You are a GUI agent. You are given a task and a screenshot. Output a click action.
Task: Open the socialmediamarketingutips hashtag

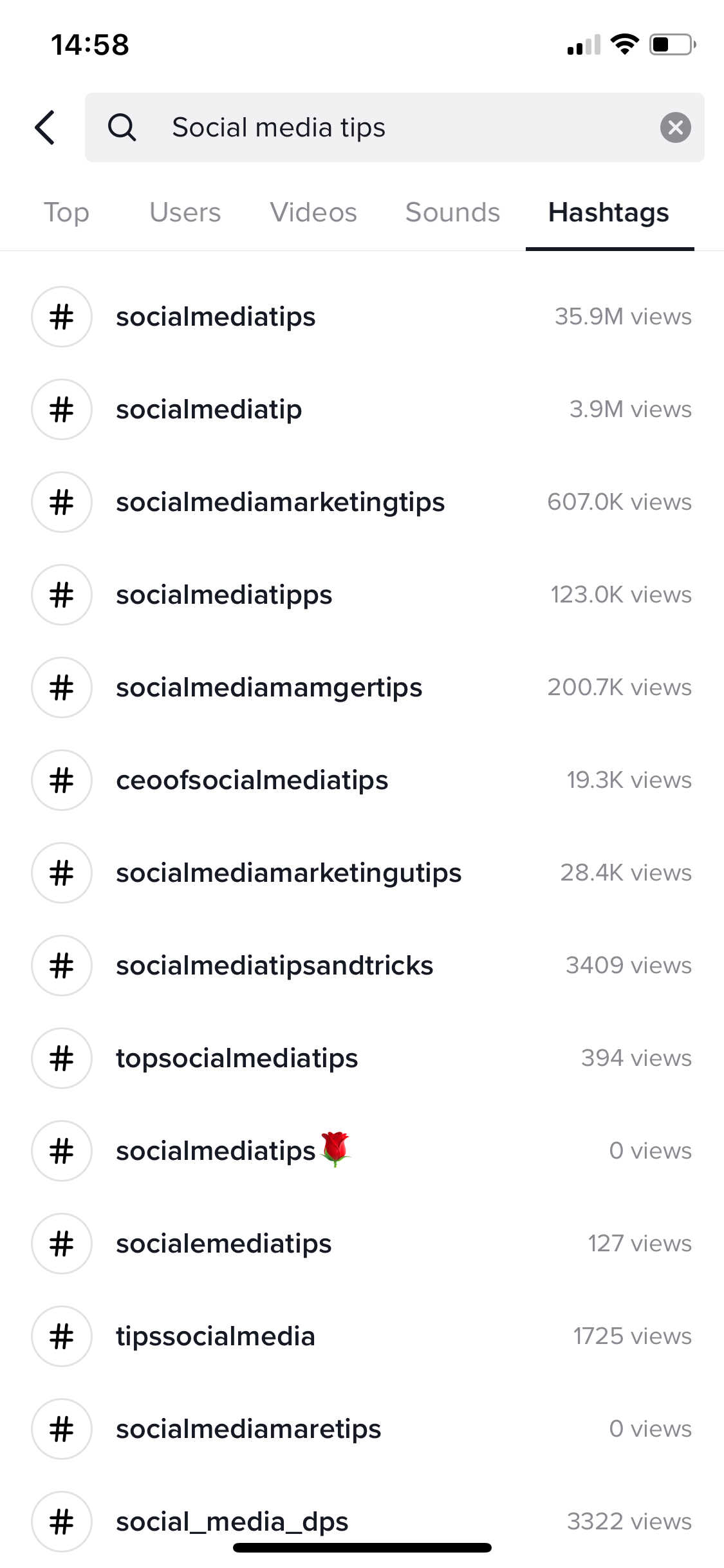(362, 873)
